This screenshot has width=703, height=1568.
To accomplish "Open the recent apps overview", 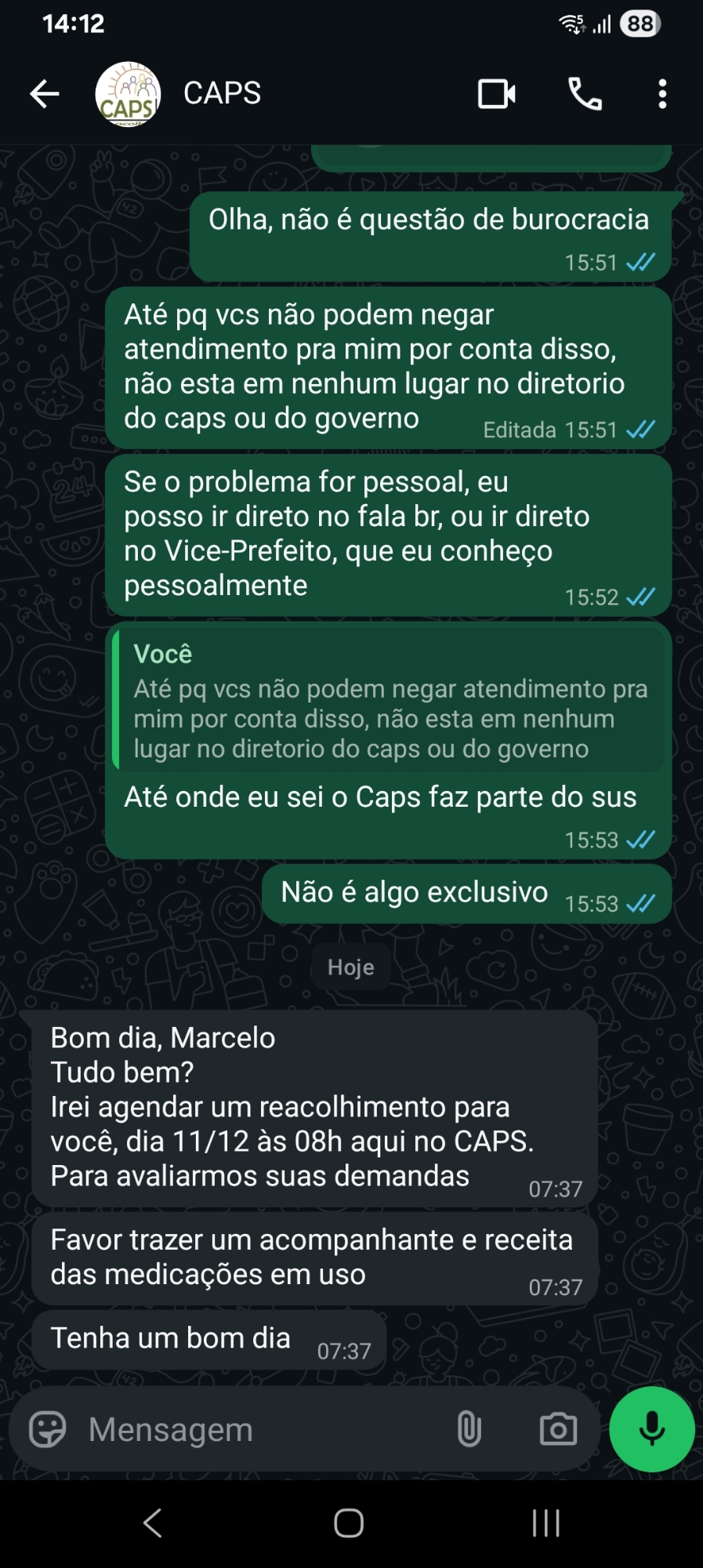I will [x=545, y=1523].
